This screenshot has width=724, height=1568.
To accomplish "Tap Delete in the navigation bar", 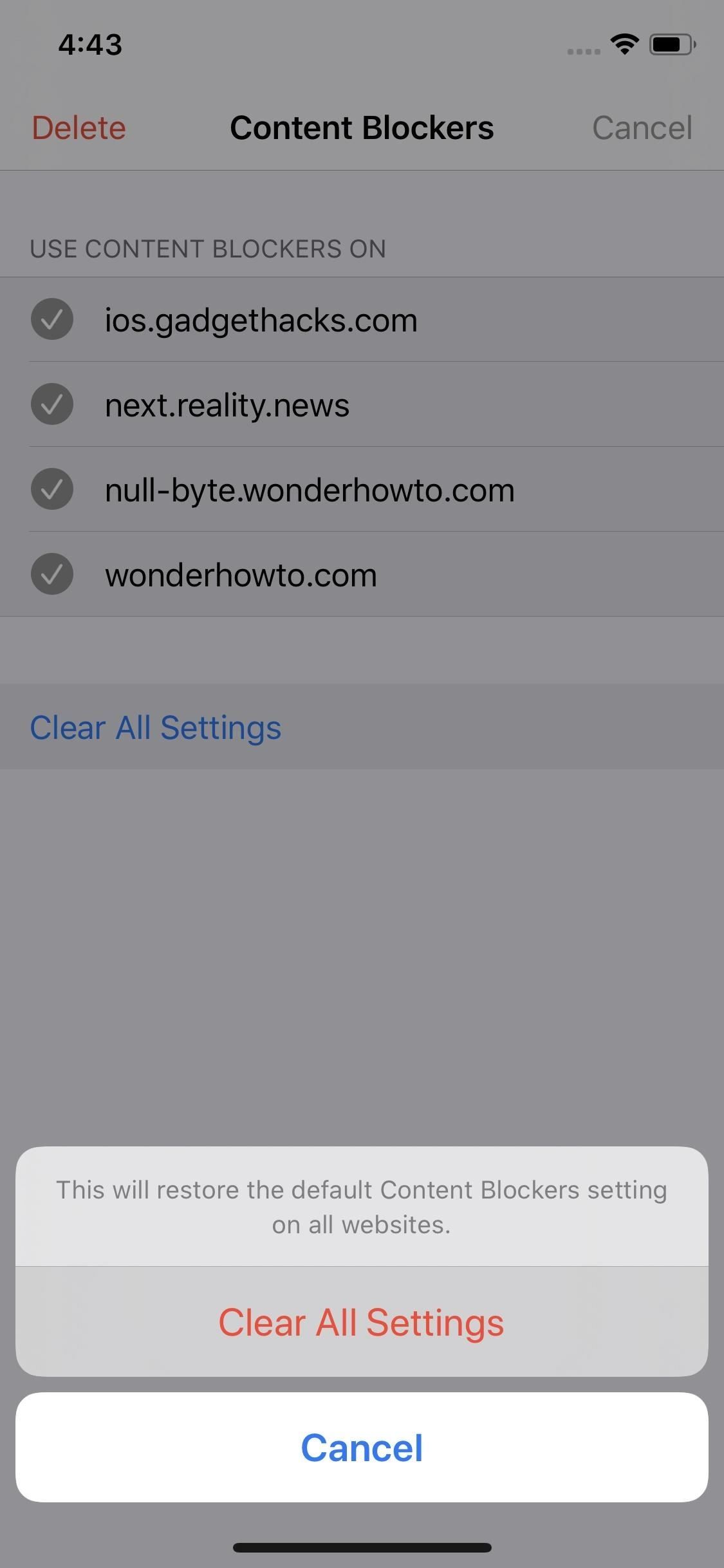I will [79, 127].
